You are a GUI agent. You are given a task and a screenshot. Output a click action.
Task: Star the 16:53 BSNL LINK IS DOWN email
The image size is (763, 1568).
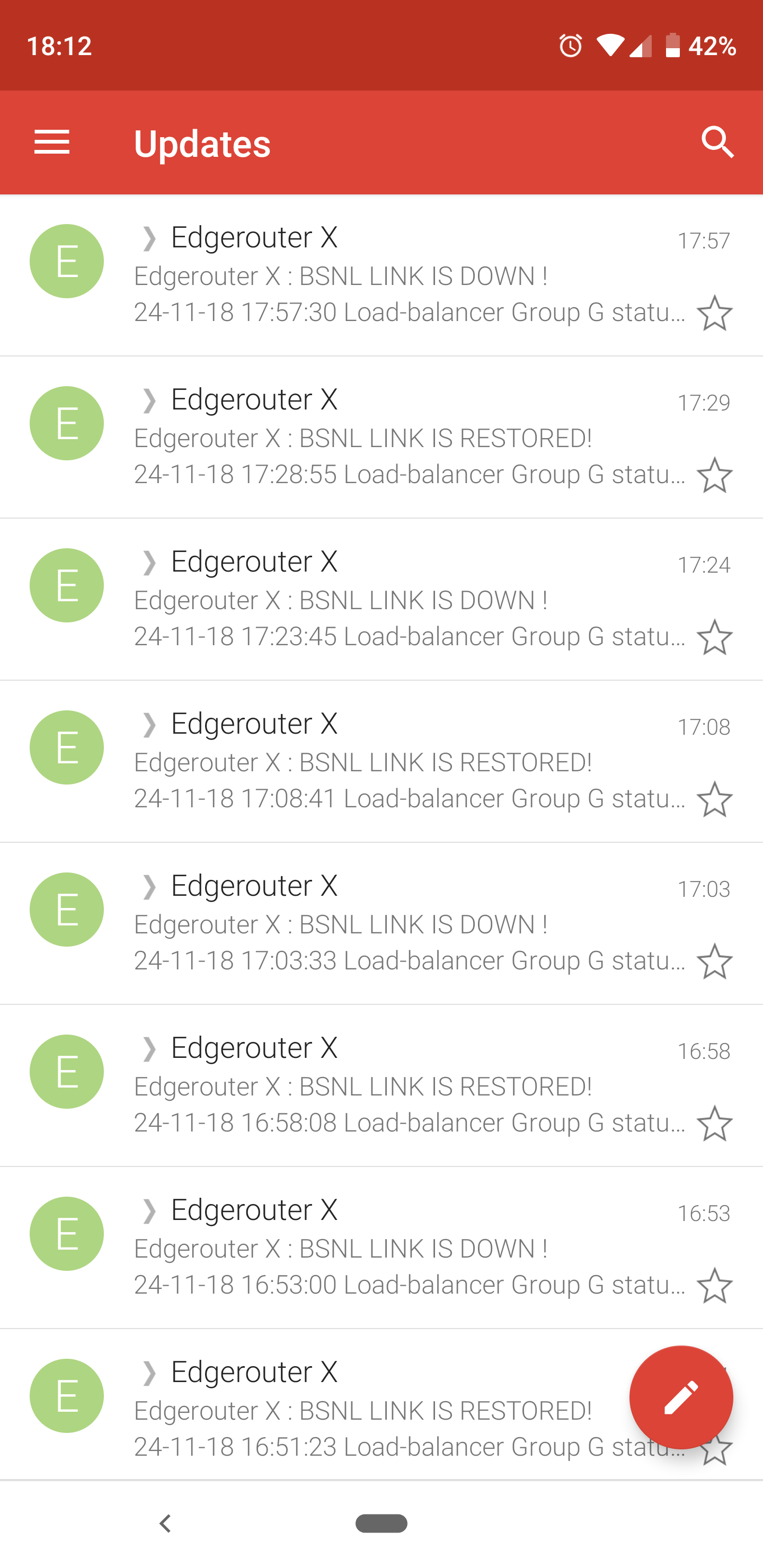[715, 1286]
